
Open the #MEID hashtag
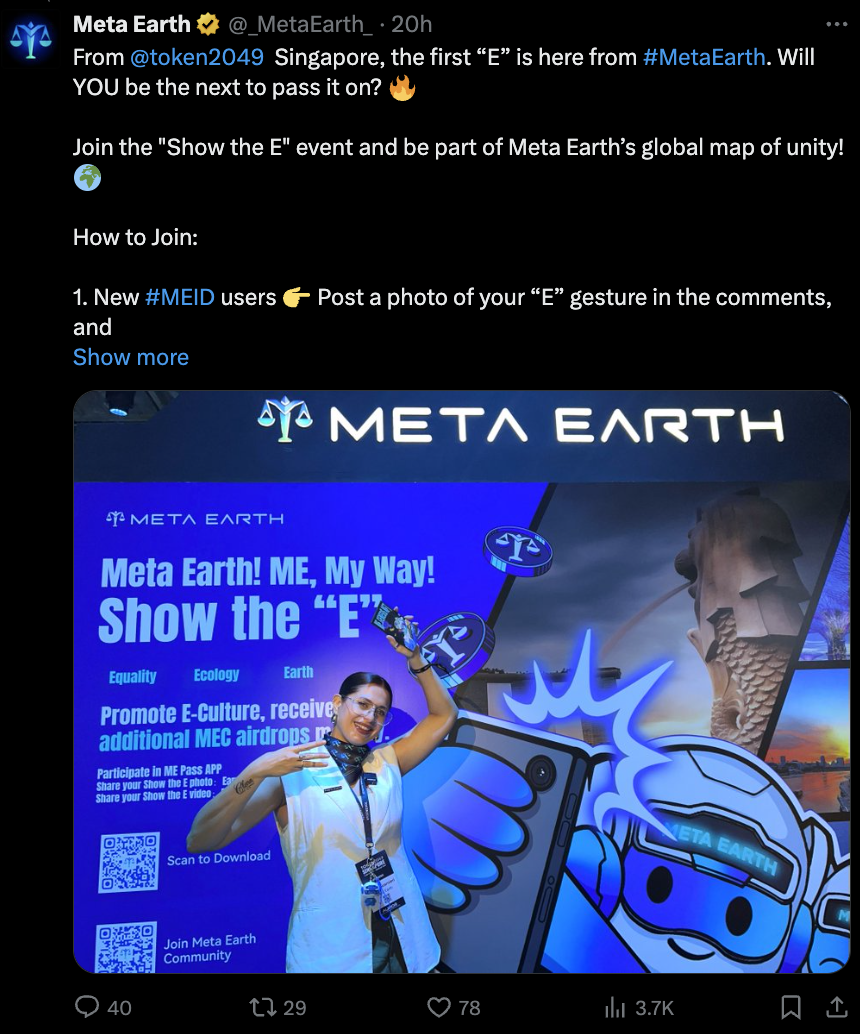tap(180, 297)
